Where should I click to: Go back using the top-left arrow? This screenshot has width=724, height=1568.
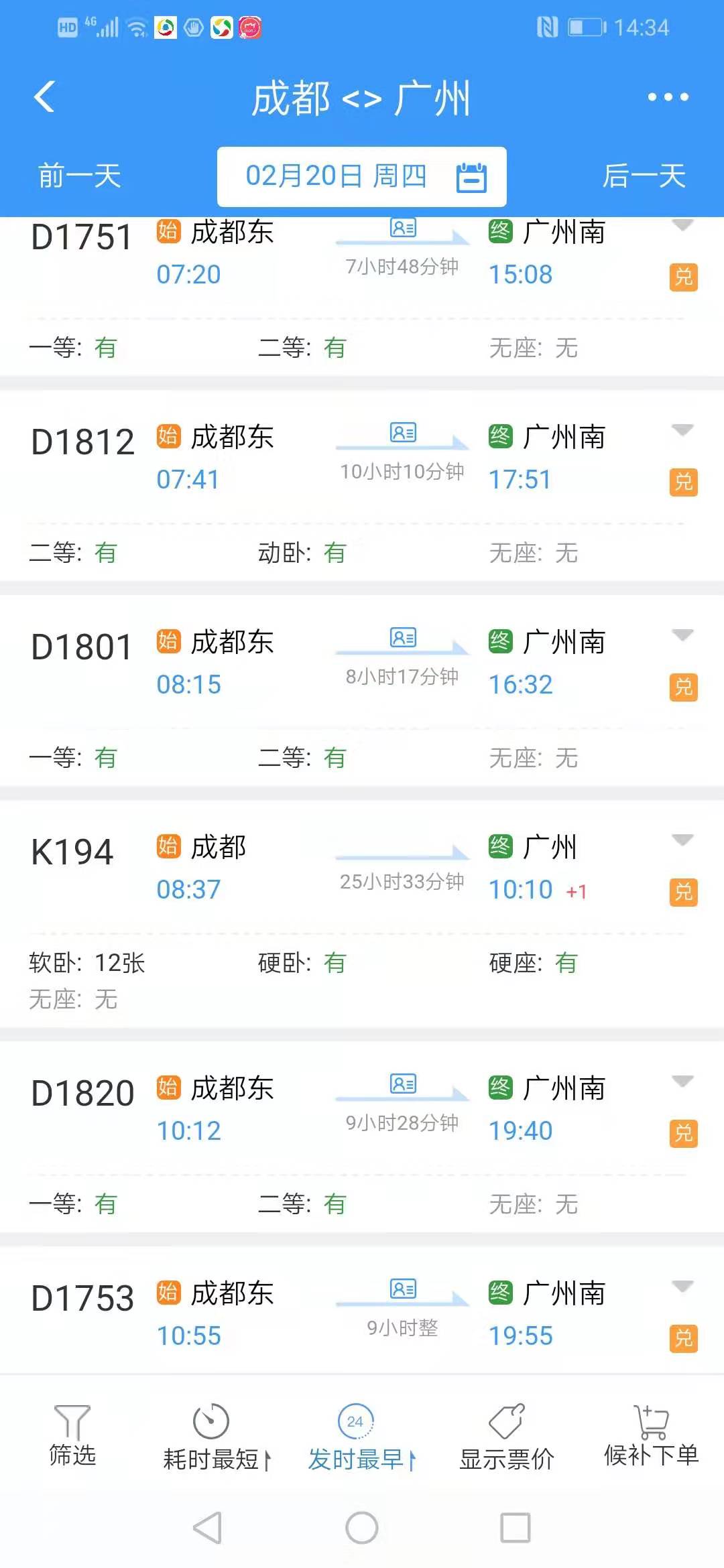(x=44, y=97)
